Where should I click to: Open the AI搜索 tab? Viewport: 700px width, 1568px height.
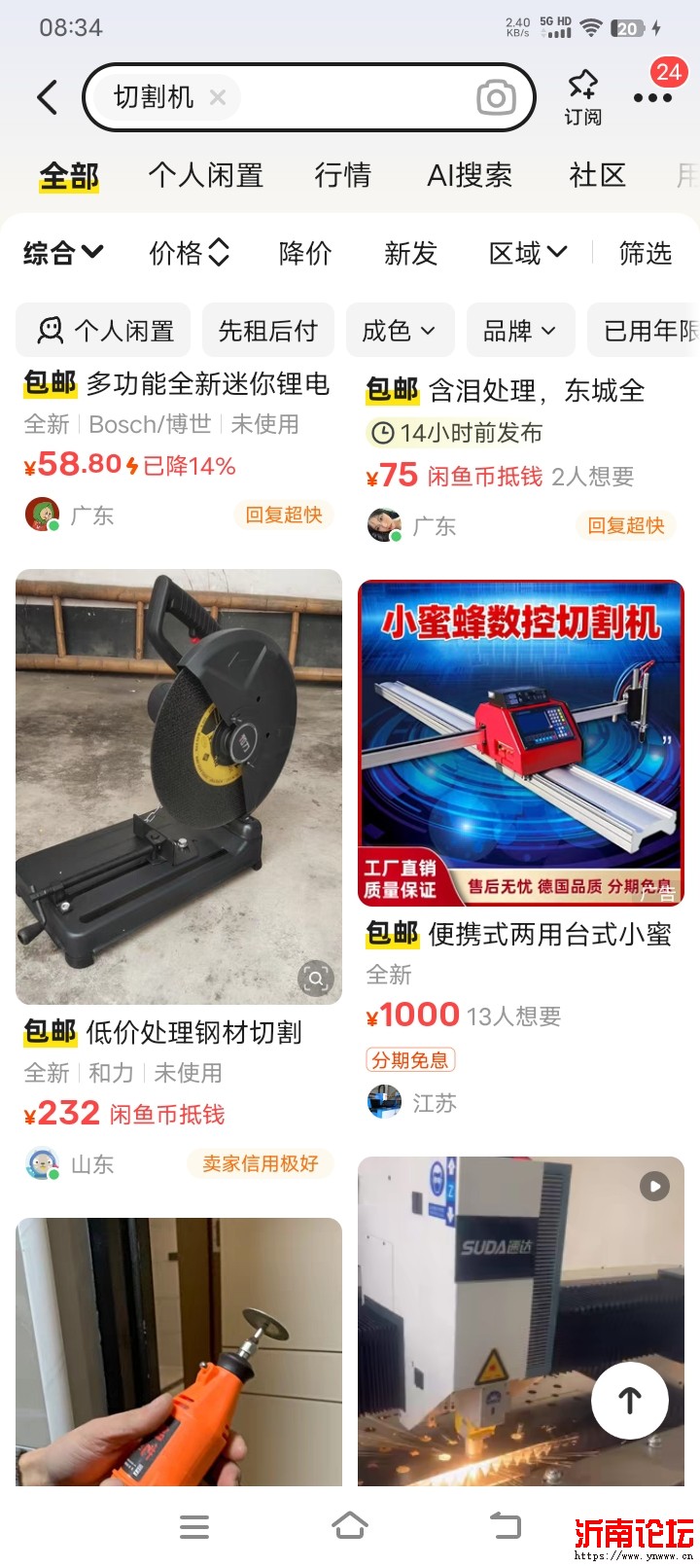pos(470,176)
